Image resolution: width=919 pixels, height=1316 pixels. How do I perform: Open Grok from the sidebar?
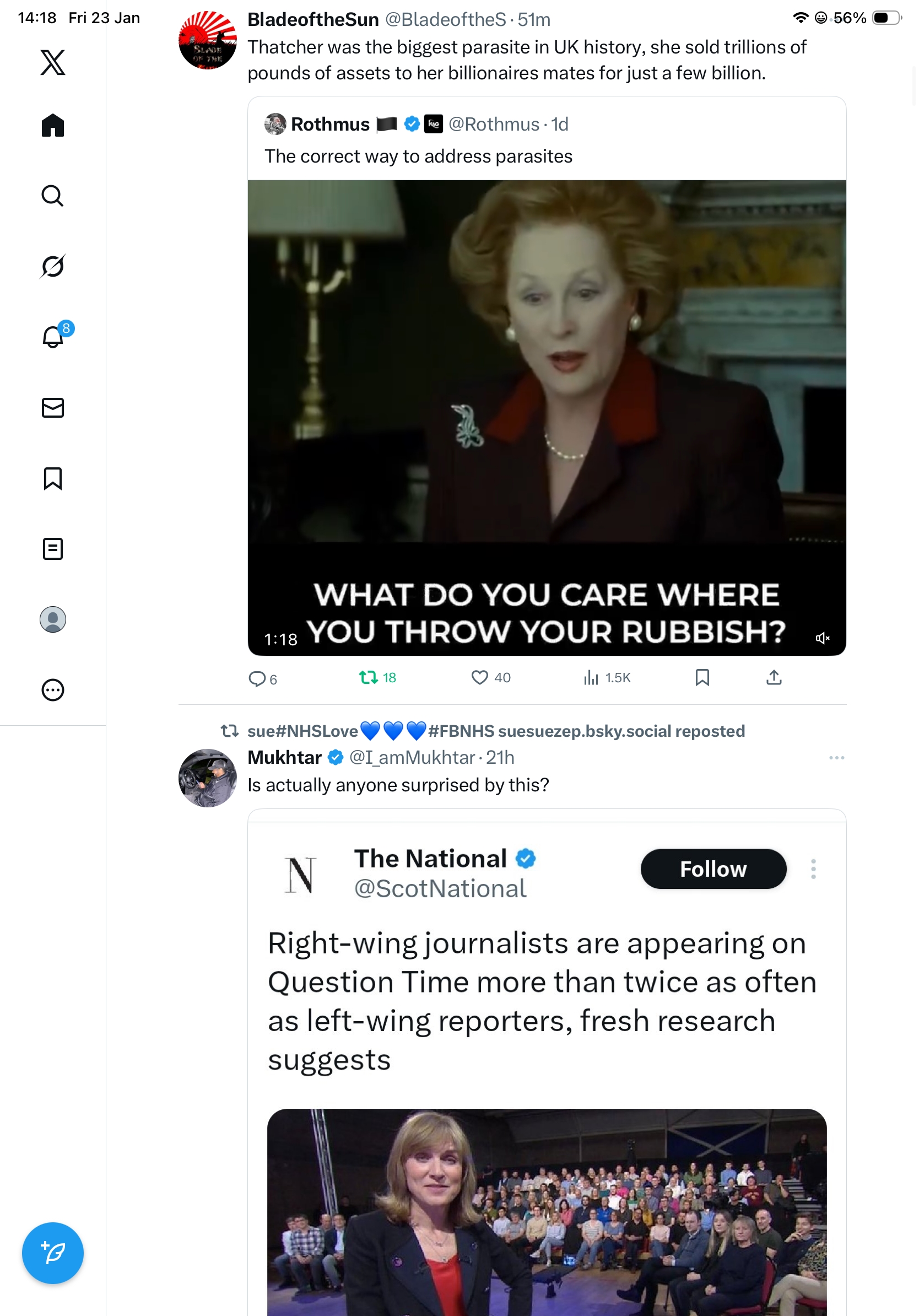53,266
